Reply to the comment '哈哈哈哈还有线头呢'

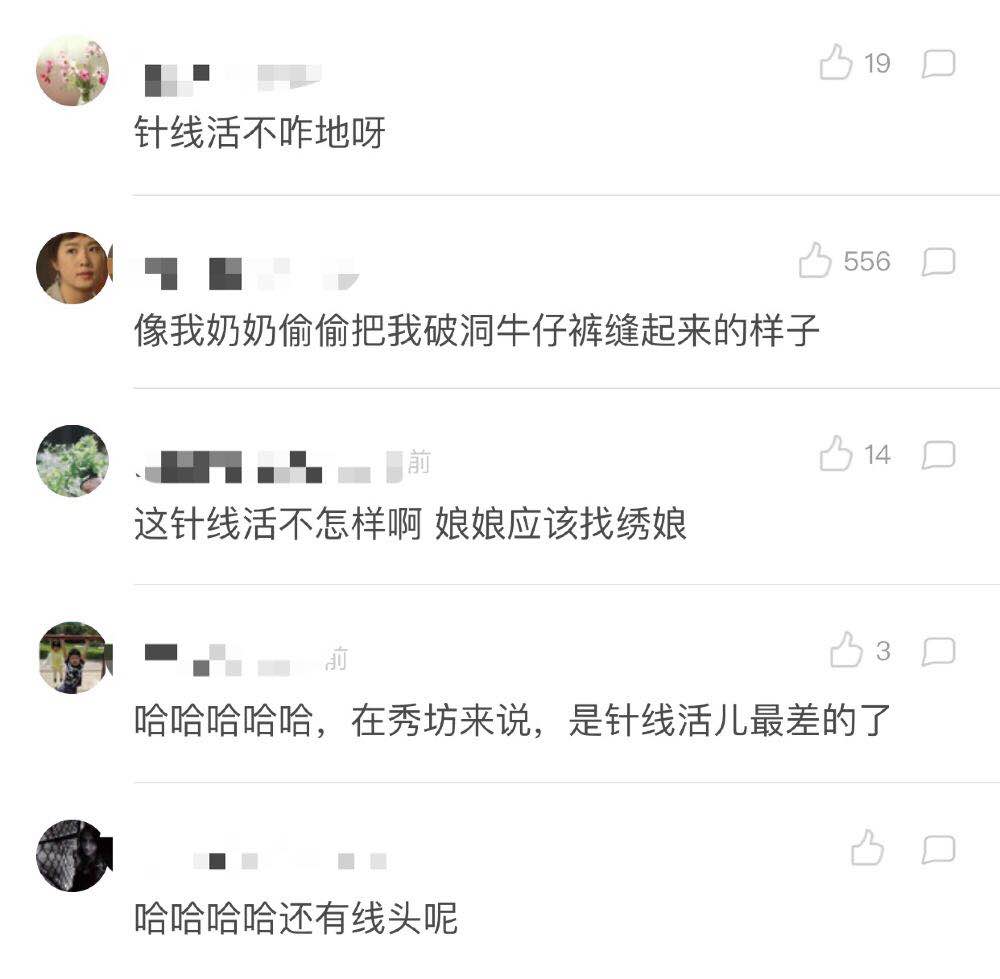[938, 849]
